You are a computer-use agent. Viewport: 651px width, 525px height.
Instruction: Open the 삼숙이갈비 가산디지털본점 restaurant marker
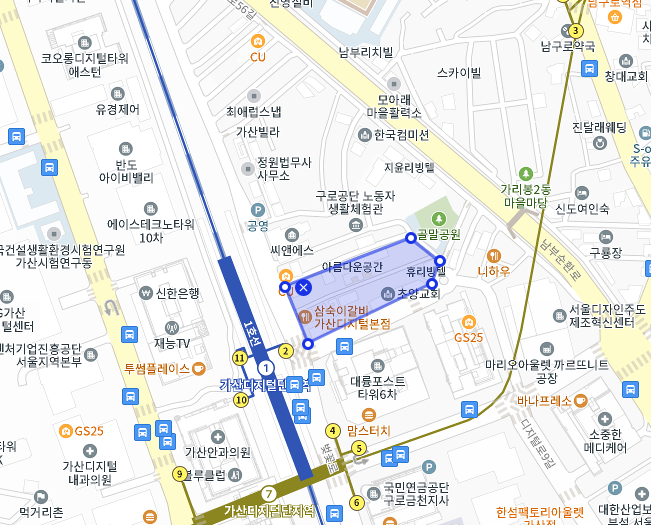[x=306, y=316]
